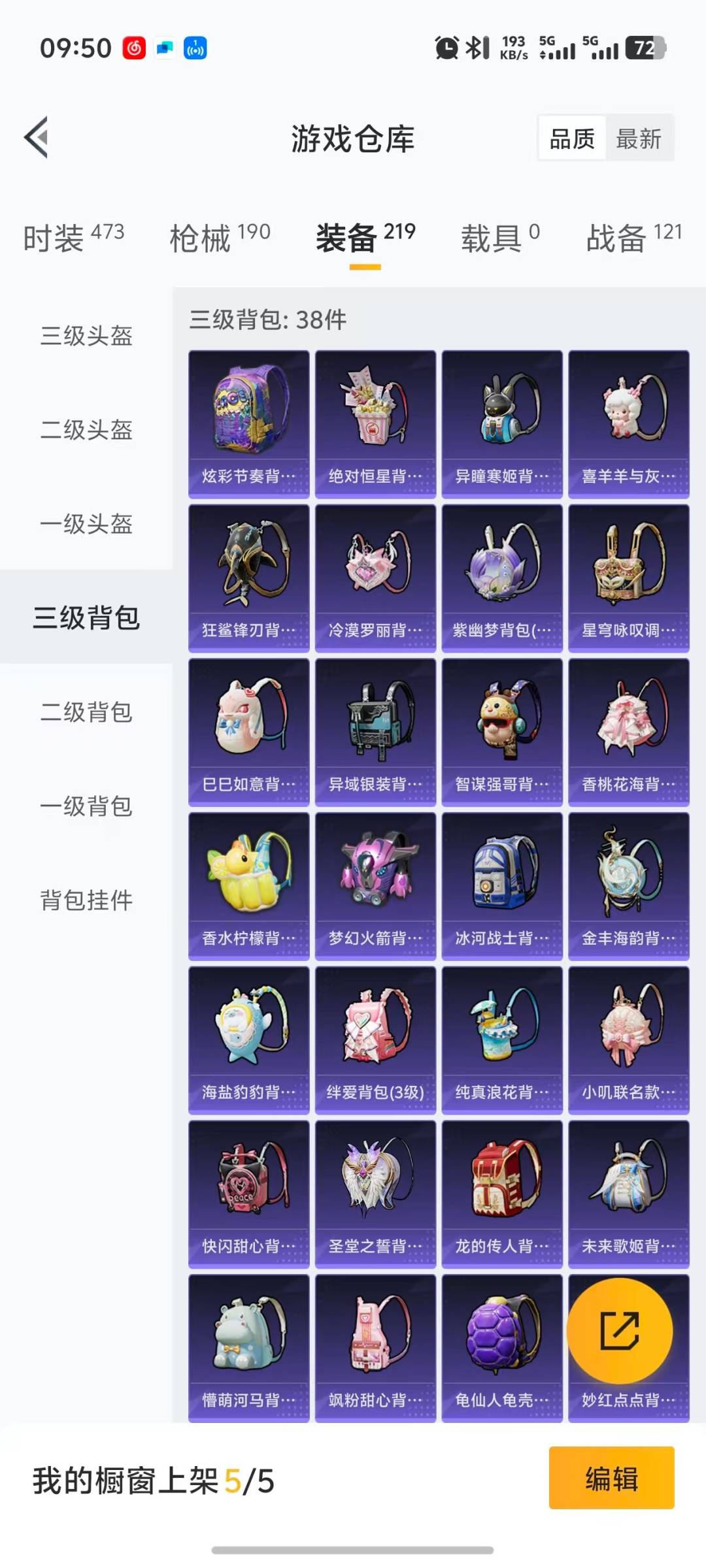The image size is (706, 1568).
Task: Enable Bluetooth via status bar icon
Action: (x=473, y=46)
